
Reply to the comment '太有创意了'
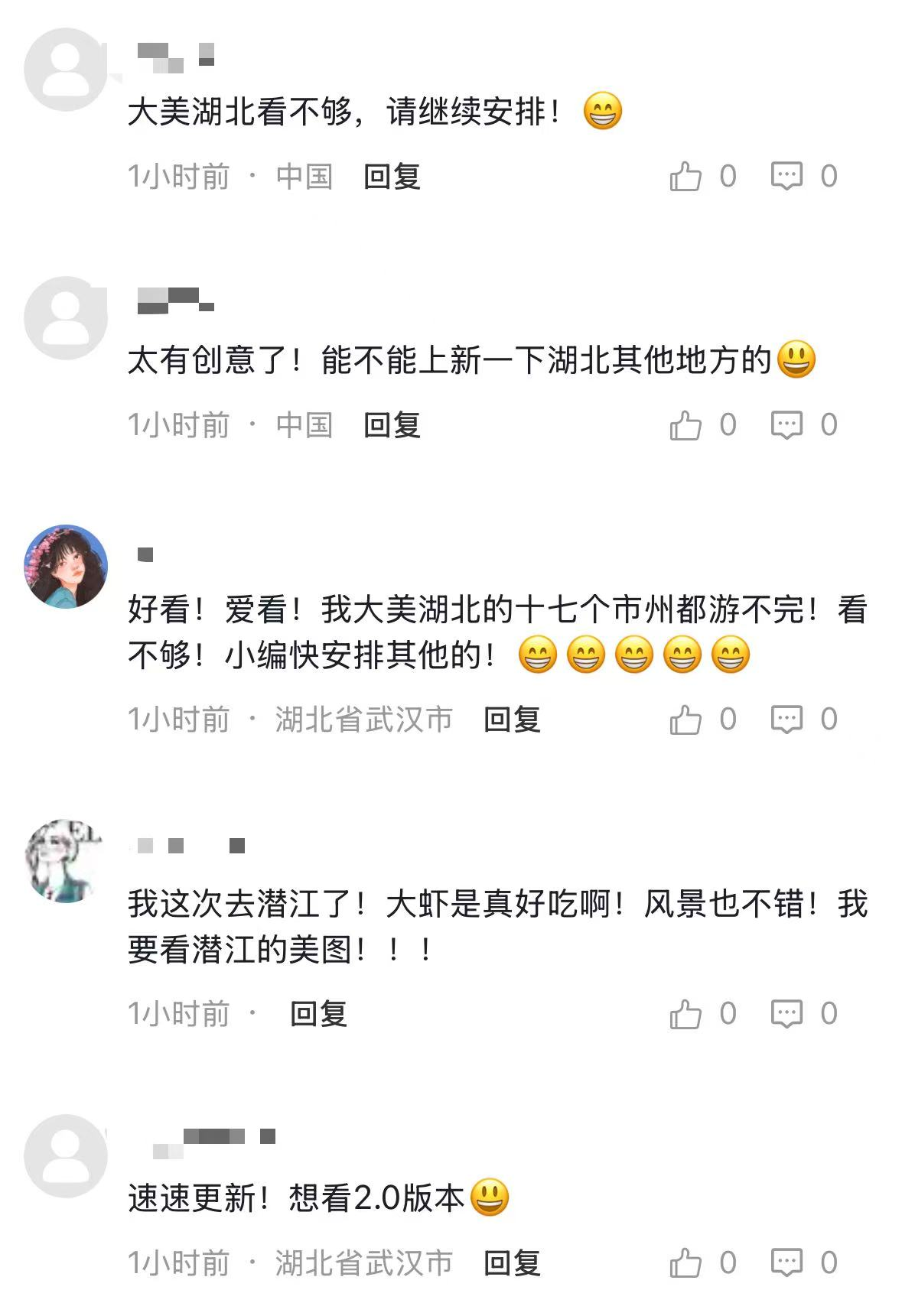coord(392,425)
